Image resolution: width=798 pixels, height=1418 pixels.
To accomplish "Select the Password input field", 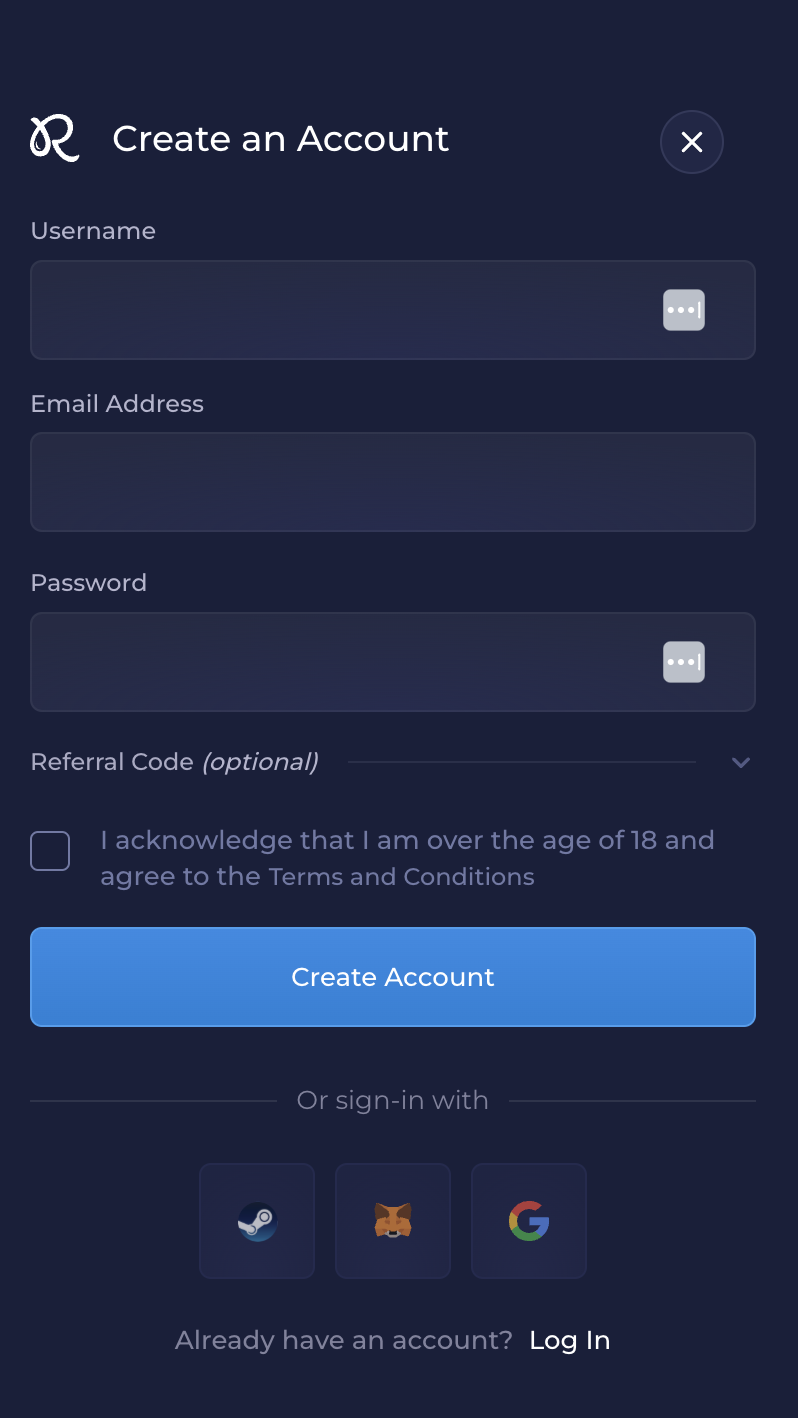I will 340,662.
